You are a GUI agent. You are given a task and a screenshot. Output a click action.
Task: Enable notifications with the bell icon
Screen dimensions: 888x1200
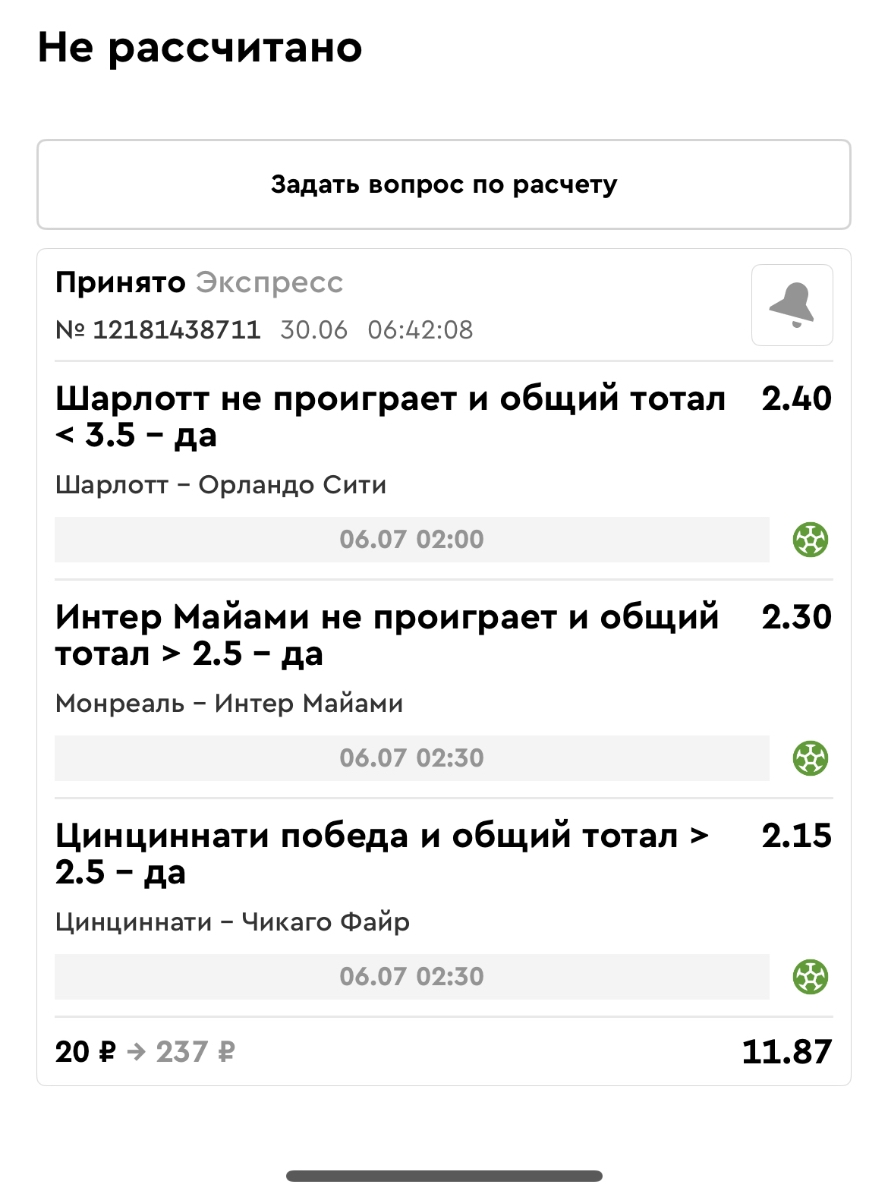click(x=791, y=305)
